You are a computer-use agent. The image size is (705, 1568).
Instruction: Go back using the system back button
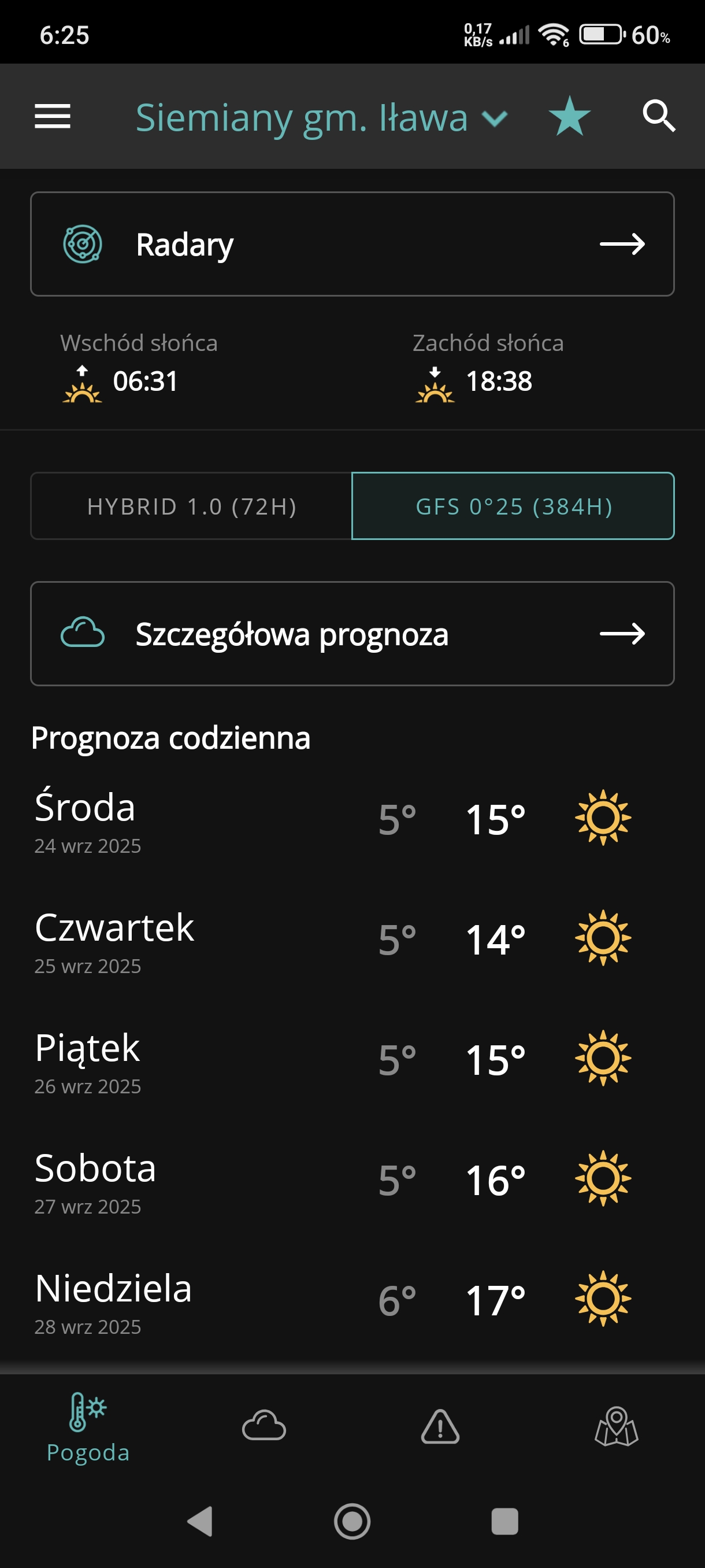200,1521
